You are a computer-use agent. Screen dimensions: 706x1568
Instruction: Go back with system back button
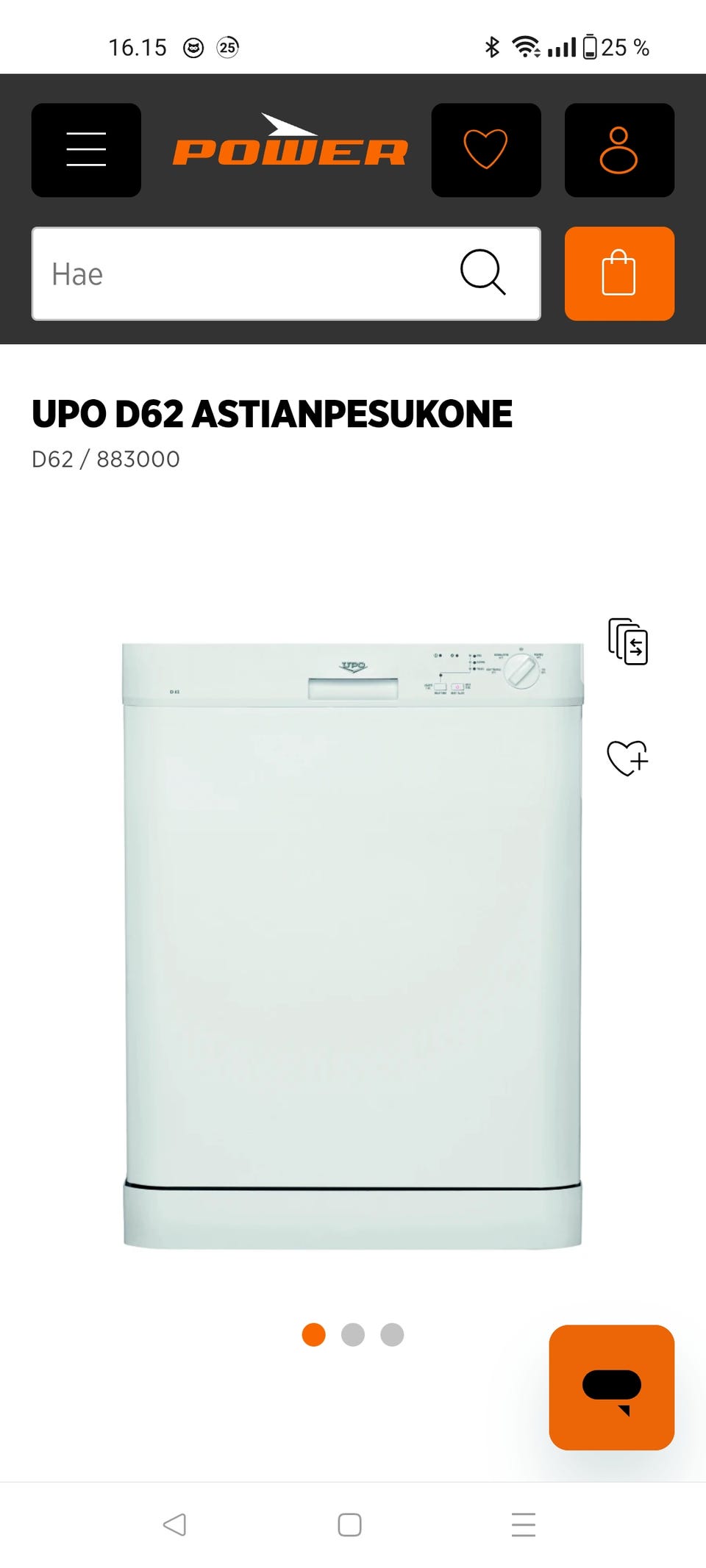click(x=175, y=1525)
